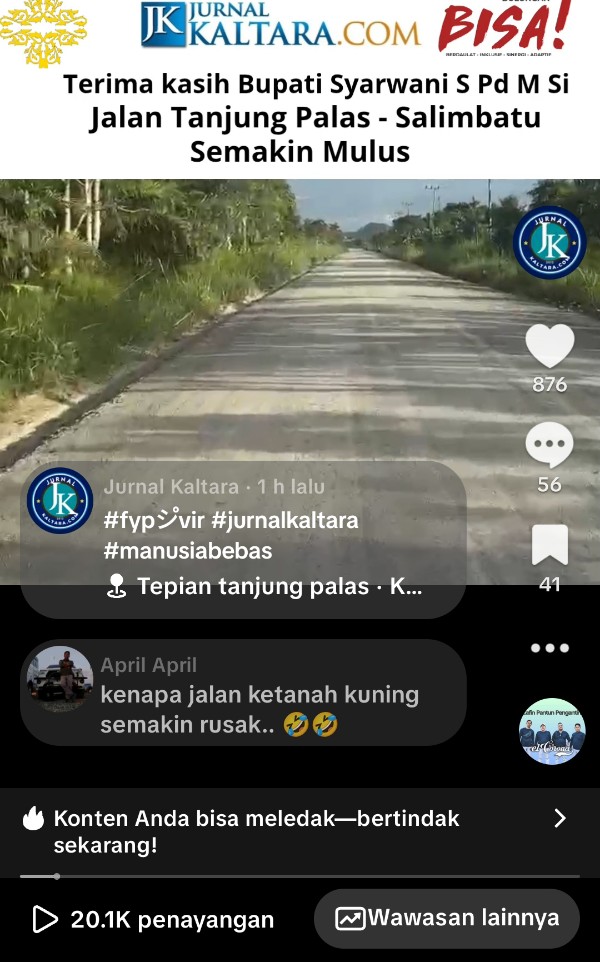The width and height of the screenshot is (600, 962).
Task: Seek on the video progress bar
Action: pyautogui.click(x=300, y=876)
